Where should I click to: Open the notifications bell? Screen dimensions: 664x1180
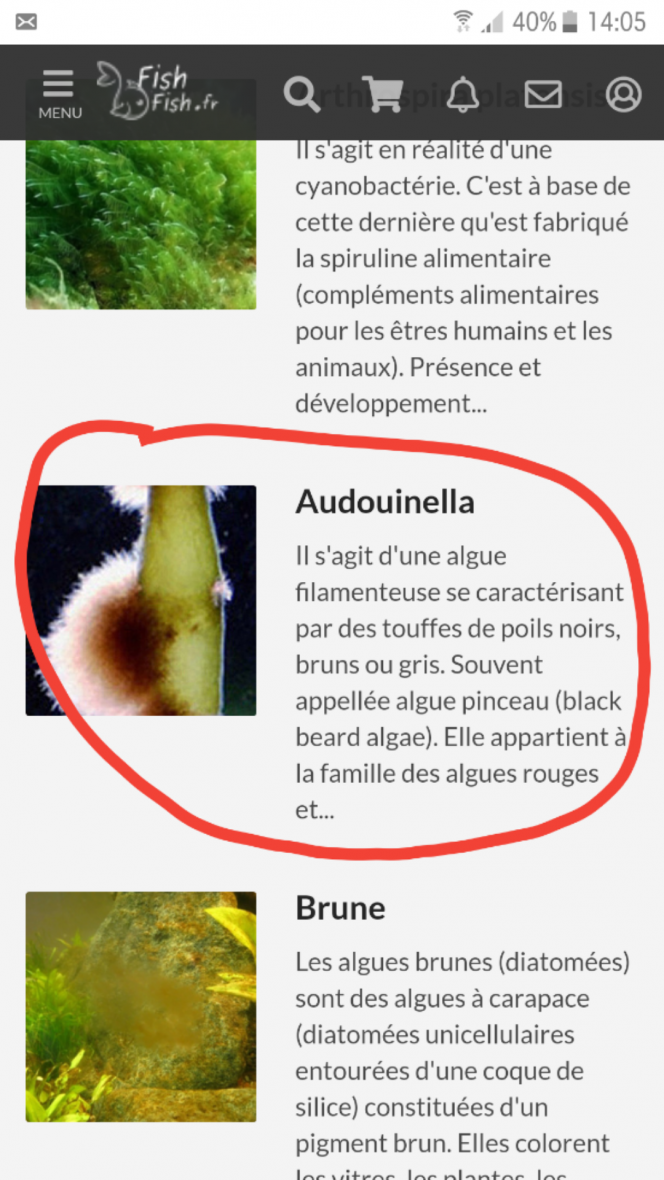[462, 94]
